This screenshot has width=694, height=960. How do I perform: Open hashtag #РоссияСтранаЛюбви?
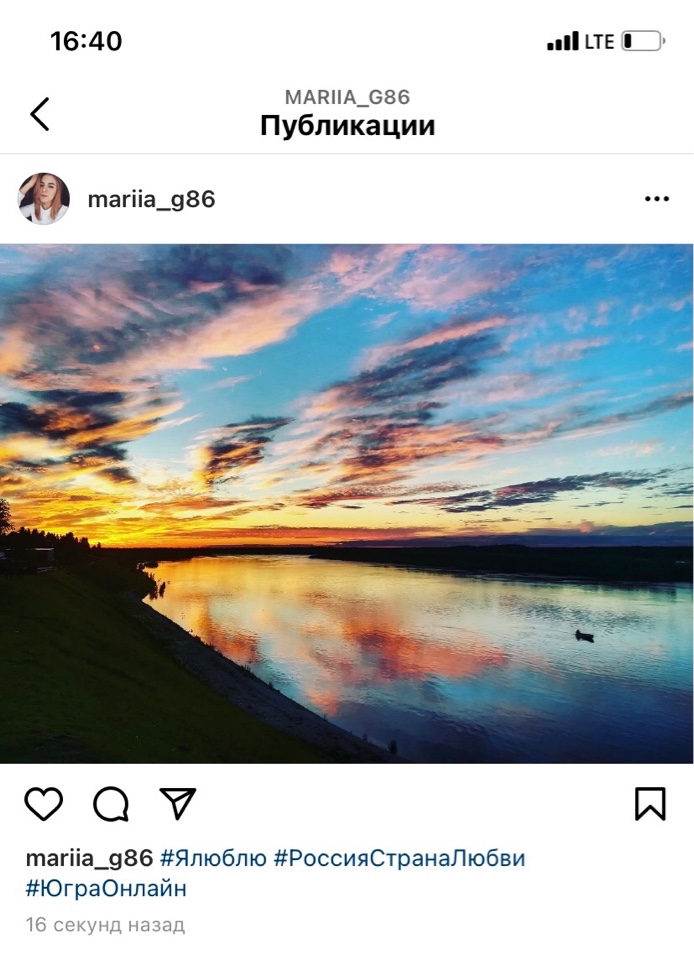pyautogui.click(x=399, y=858)
